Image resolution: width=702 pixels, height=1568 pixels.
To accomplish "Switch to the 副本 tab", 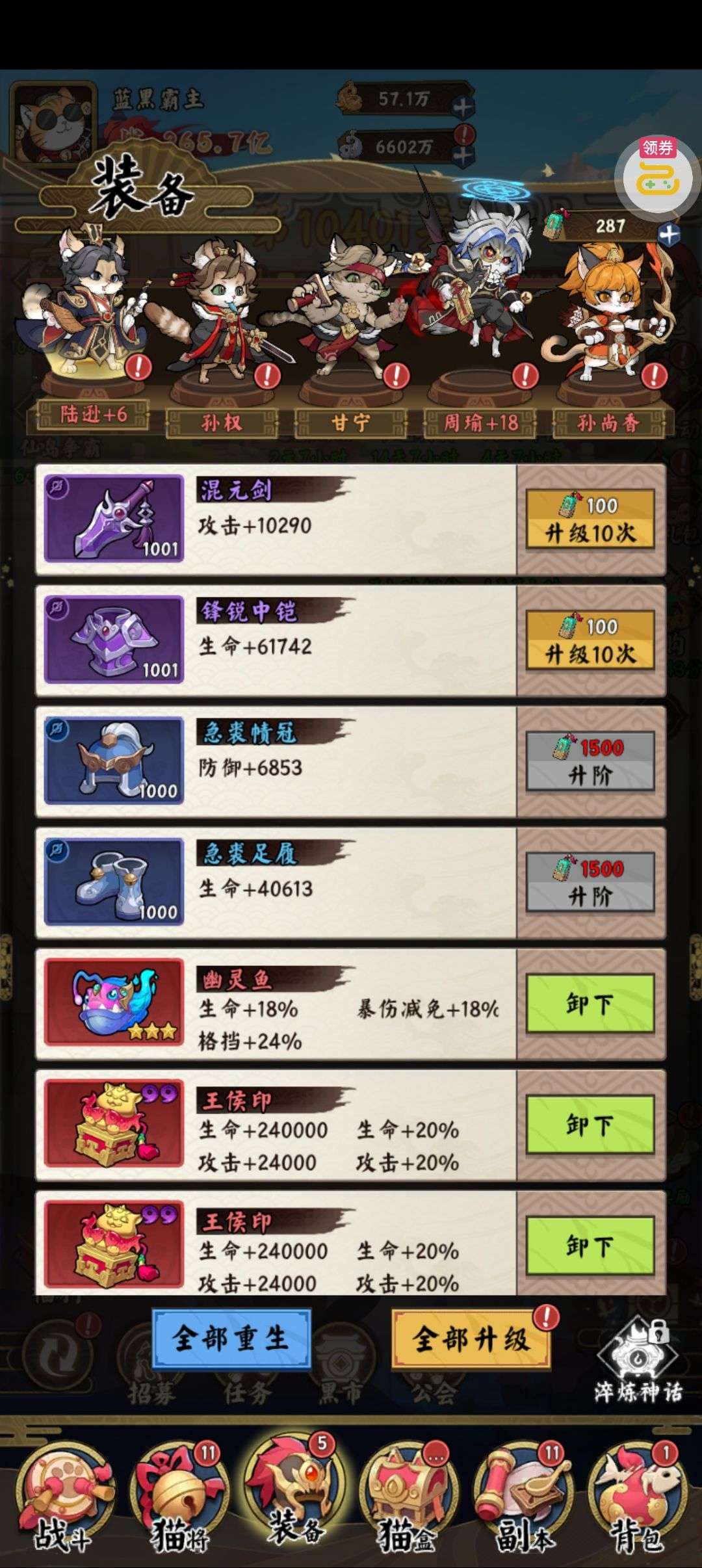I will click(x=523, y=1502).
